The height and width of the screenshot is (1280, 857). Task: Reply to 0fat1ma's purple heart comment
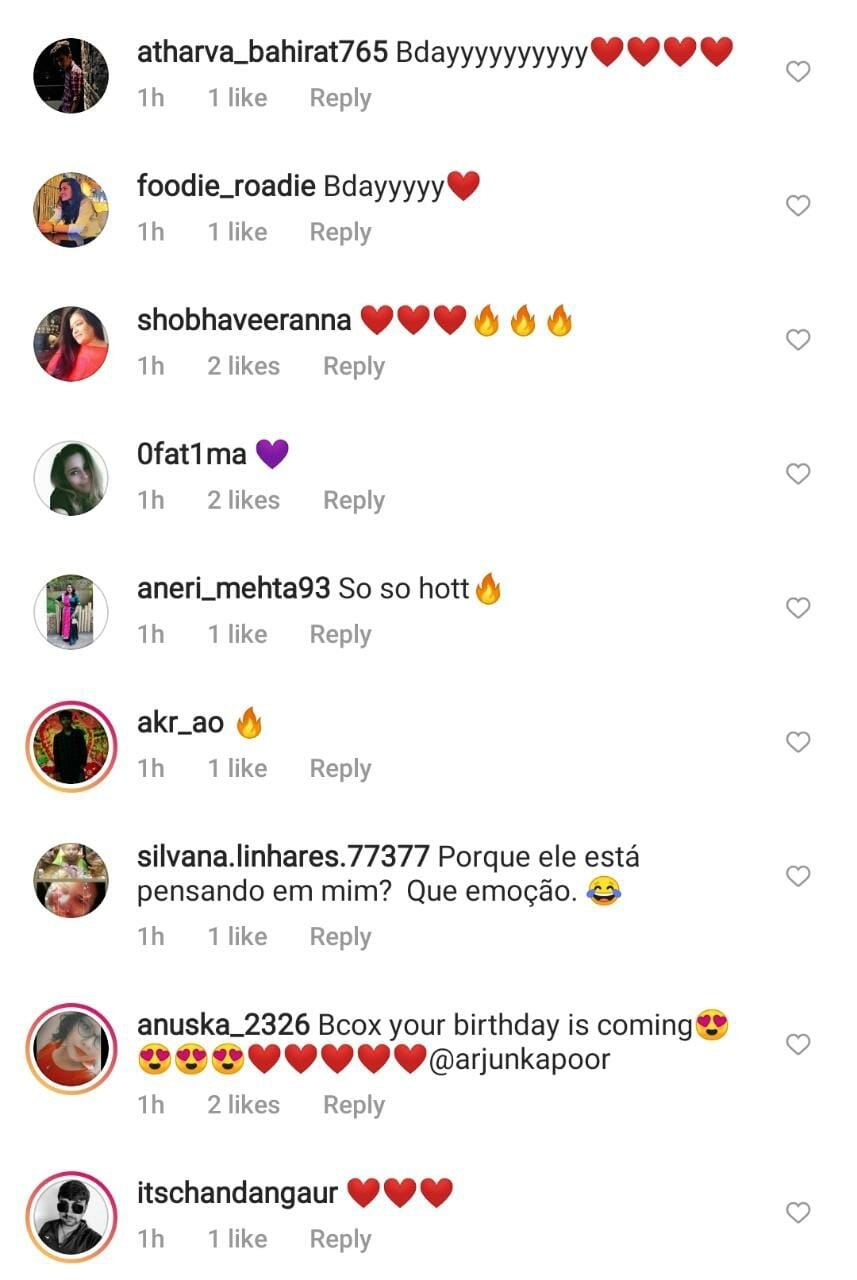tap(353, 500)
